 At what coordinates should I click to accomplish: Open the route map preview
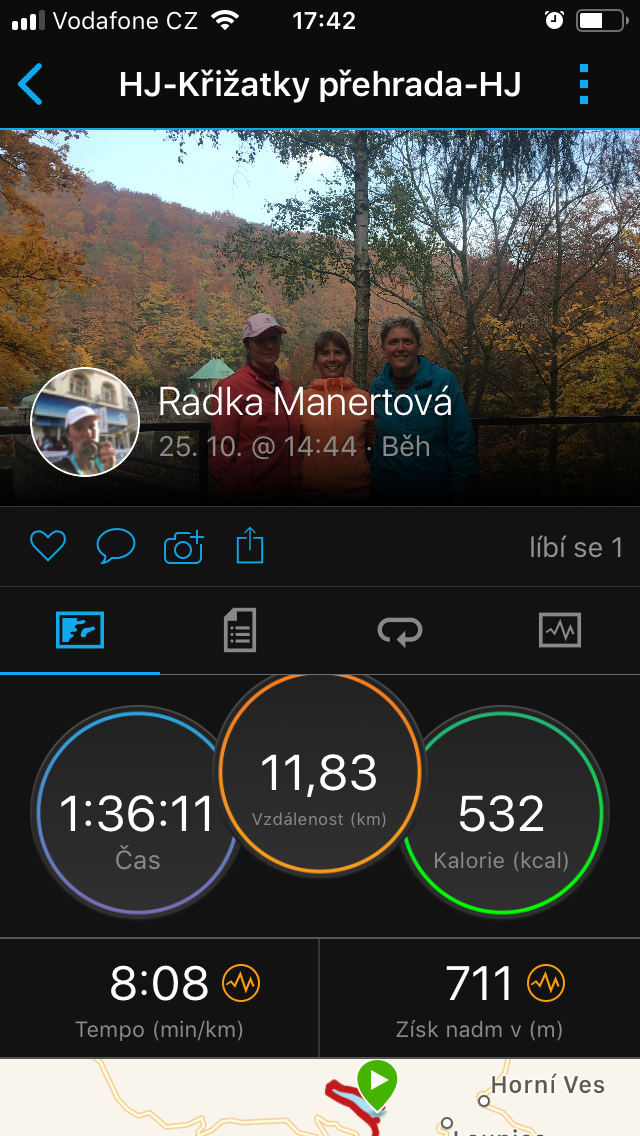coord(320,1097)
